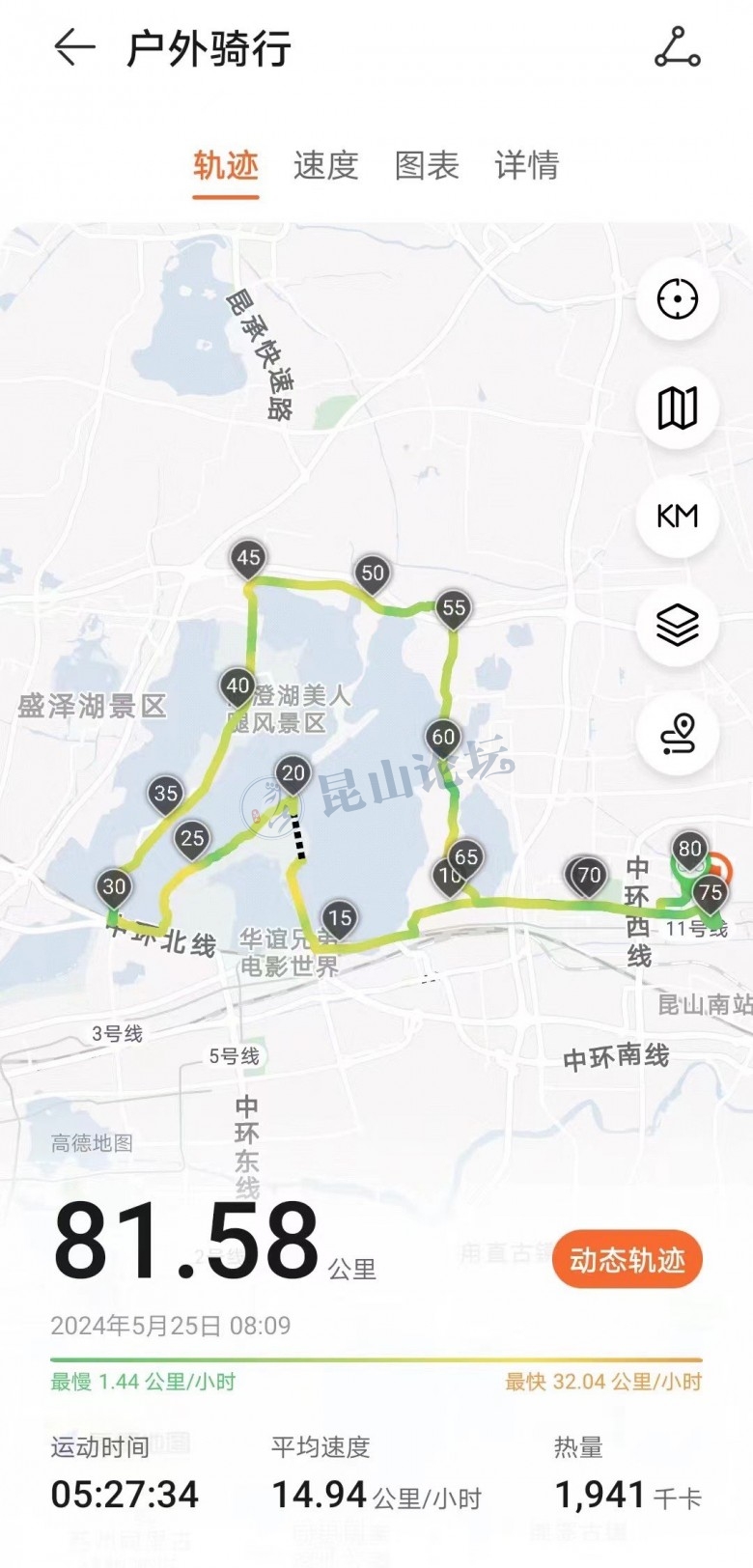This screenshot has height=1568, width=753.
Task: Go back from the outdoor cycling screen
Action: pyautogui.click(x=73, y=47)
